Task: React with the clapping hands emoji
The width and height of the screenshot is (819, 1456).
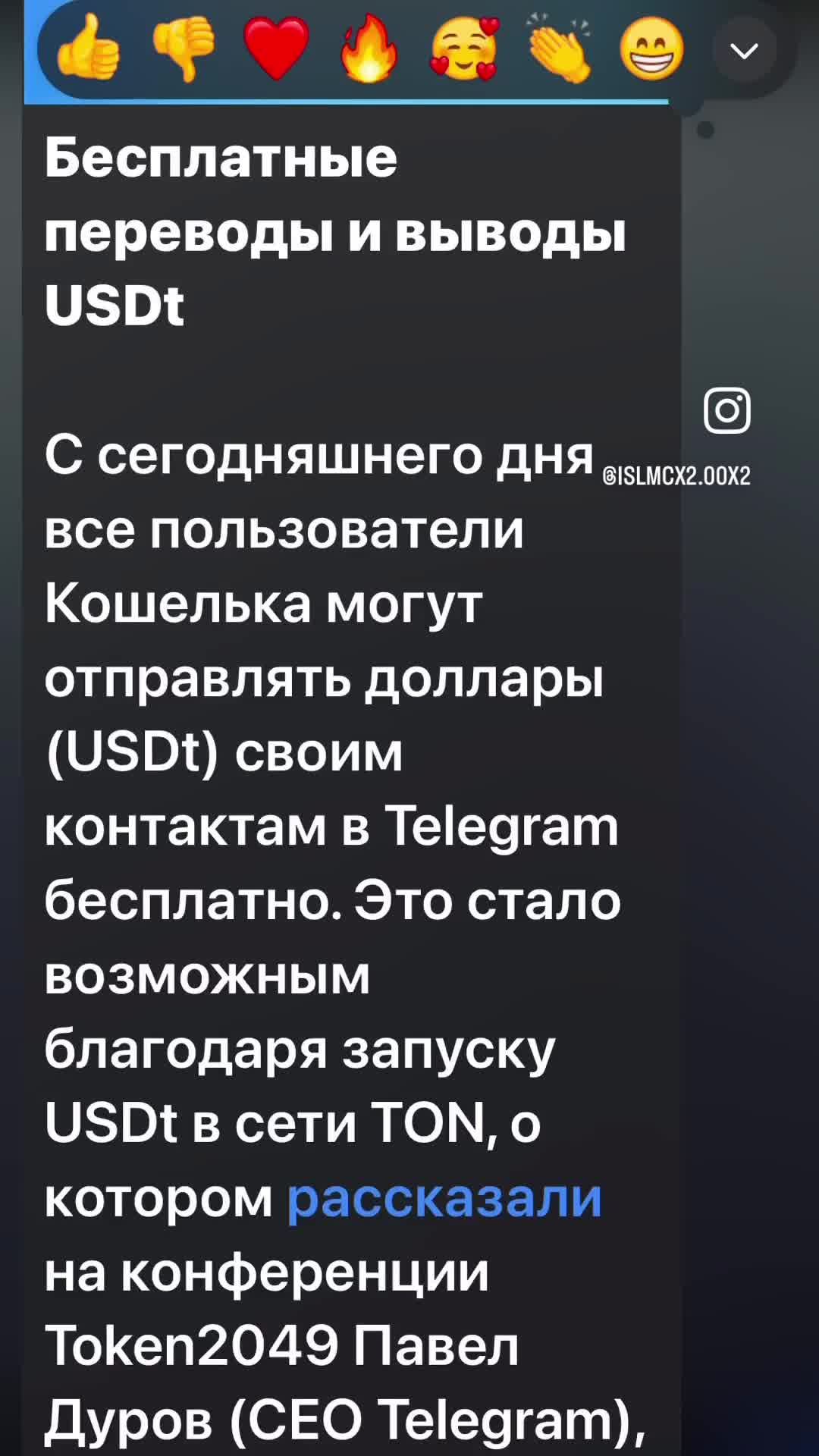Action: tap(559, 50)
